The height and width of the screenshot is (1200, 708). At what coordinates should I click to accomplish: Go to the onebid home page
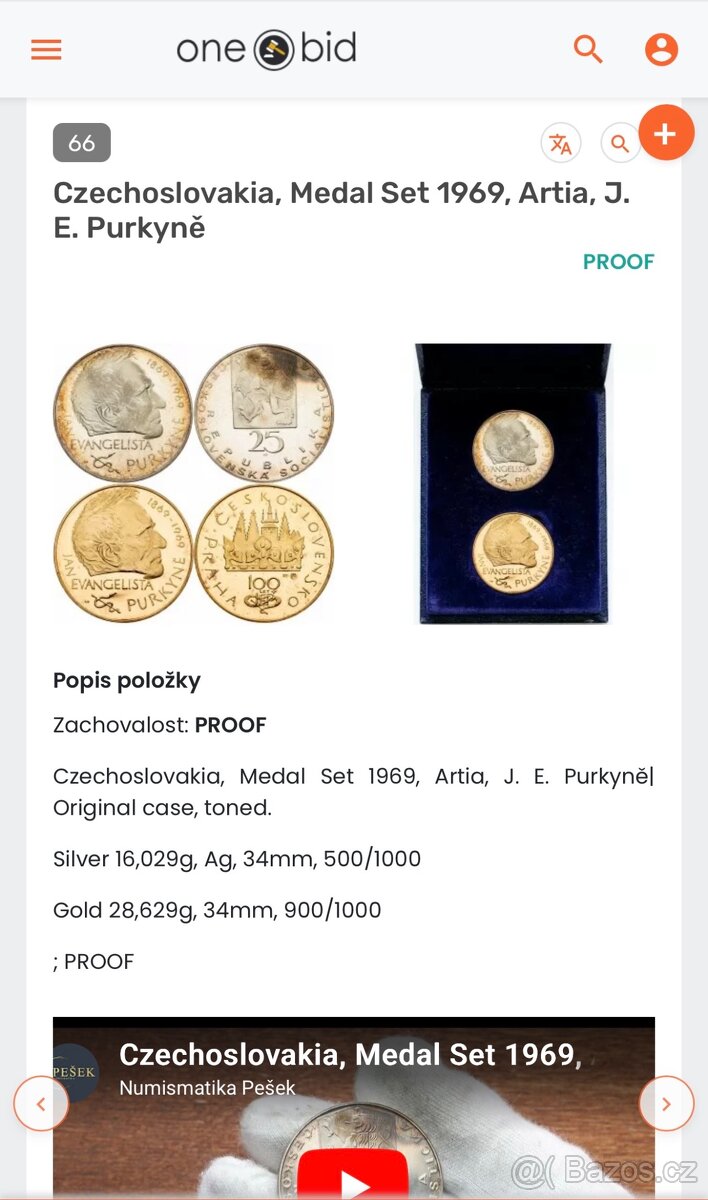tap(266, 49)
